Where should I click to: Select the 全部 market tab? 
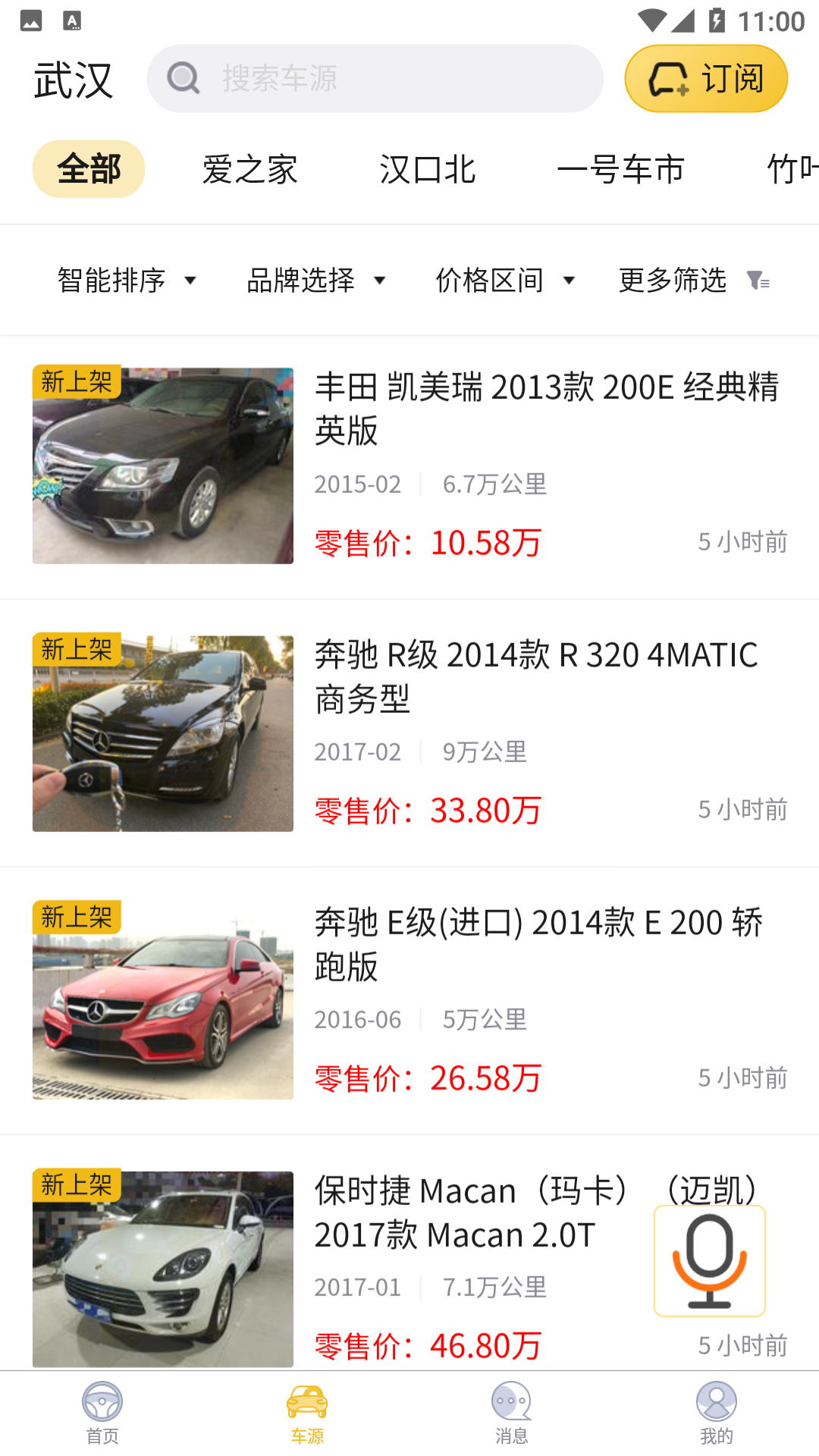click(89, 169)
